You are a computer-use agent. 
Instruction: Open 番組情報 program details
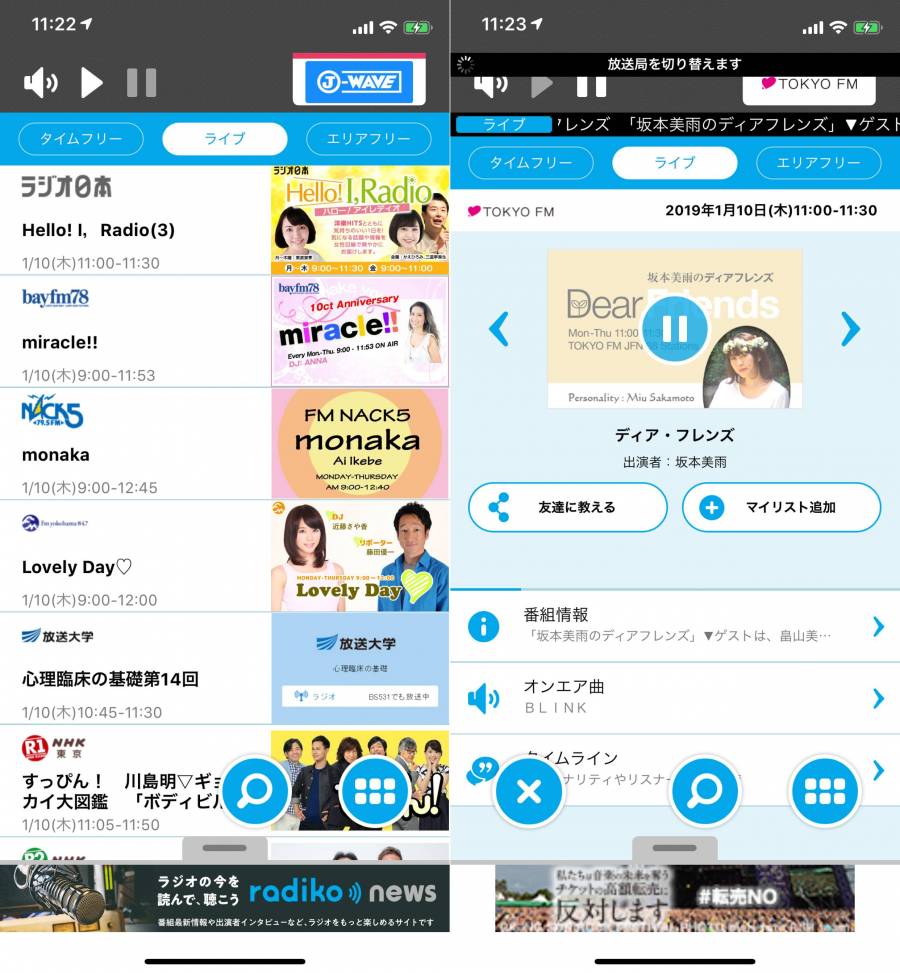click(x=675, y=626)
